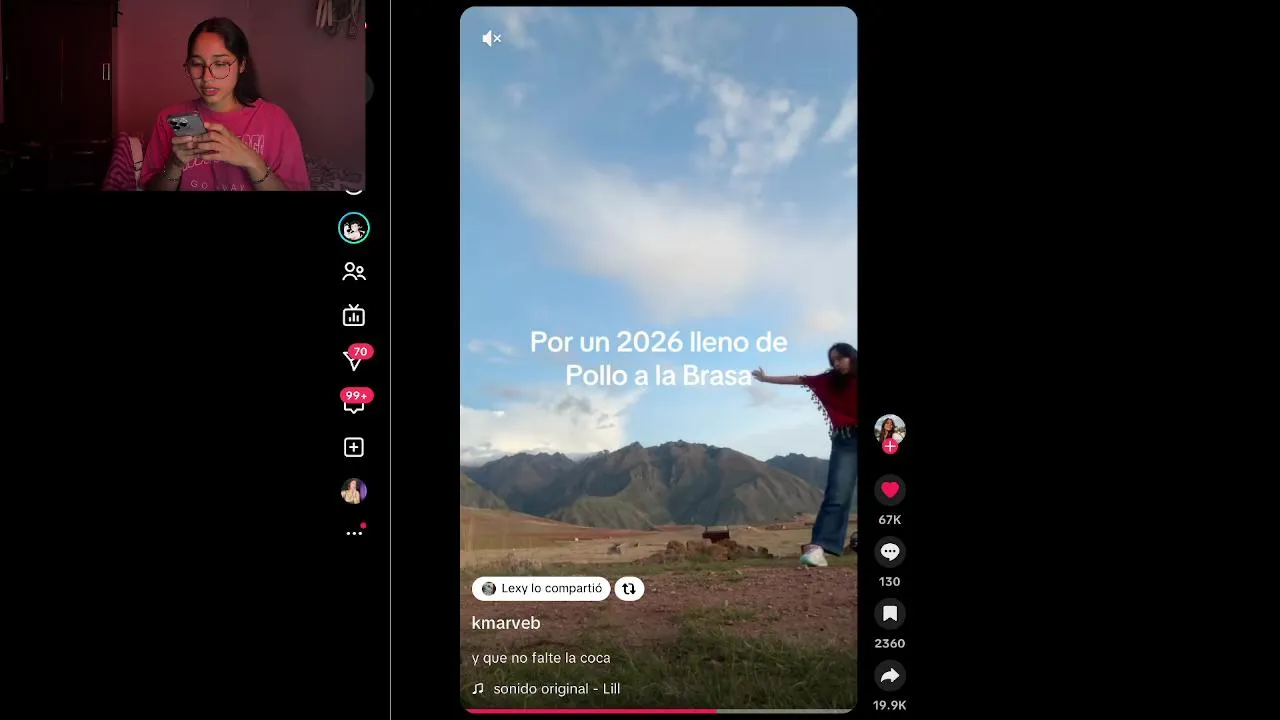Open the inbox with 99+ notifications

click(354, 403)
